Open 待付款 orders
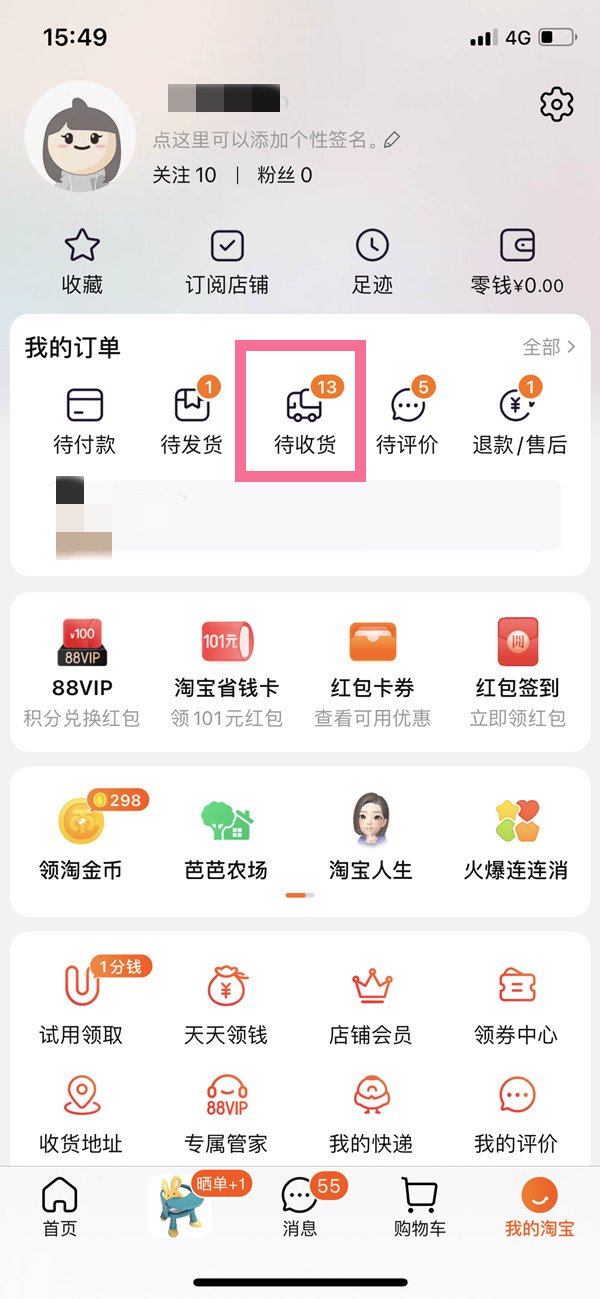Screen dimensions: 600x1299 84,420
